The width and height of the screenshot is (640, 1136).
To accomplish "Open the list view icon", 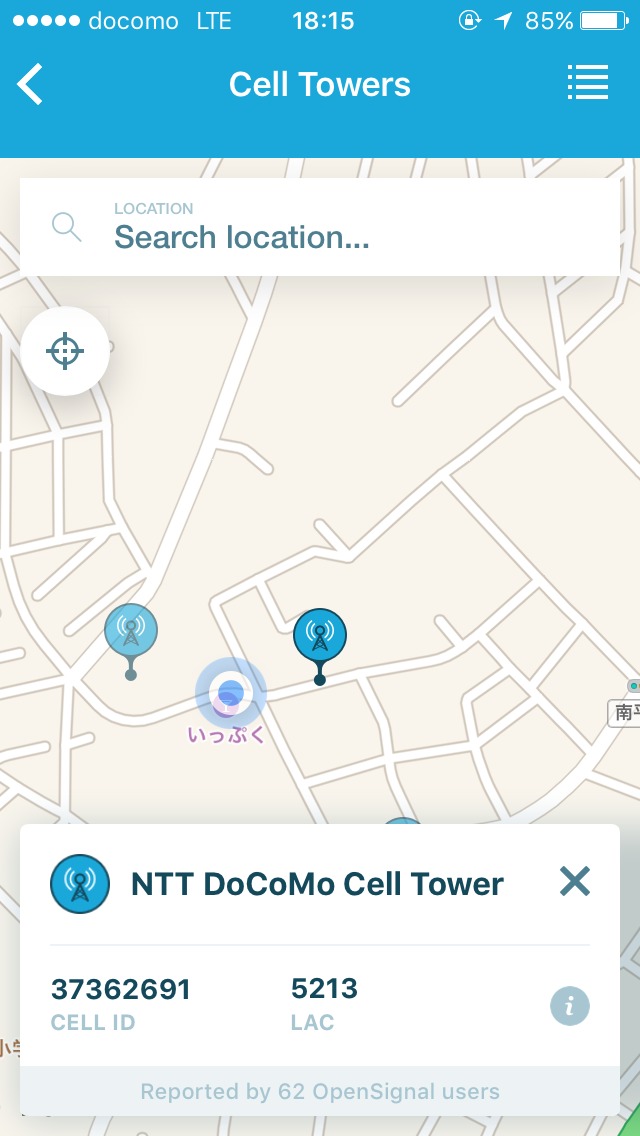I will tap(587, 83).
